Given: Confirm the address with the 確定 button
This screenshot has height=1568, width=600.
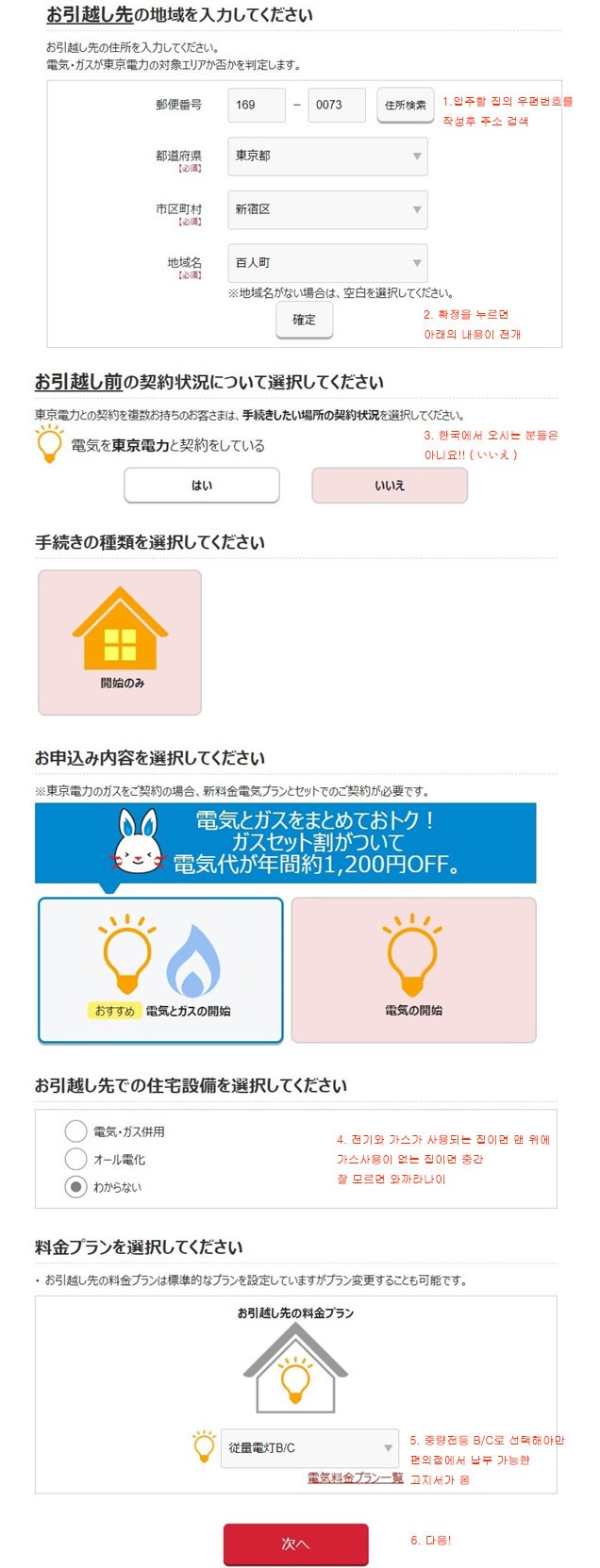Looking at the screenshot, I should pos(304,321).
